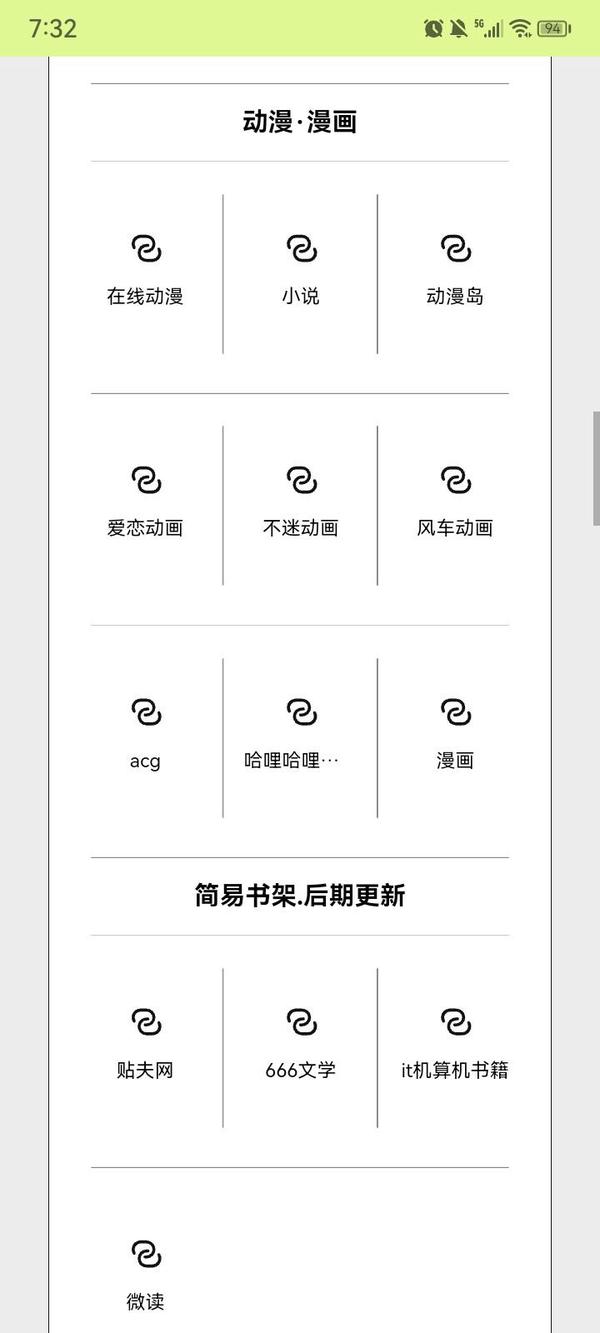Visit 贴夫网 bookshelf link

click(x=145, y=1045)
